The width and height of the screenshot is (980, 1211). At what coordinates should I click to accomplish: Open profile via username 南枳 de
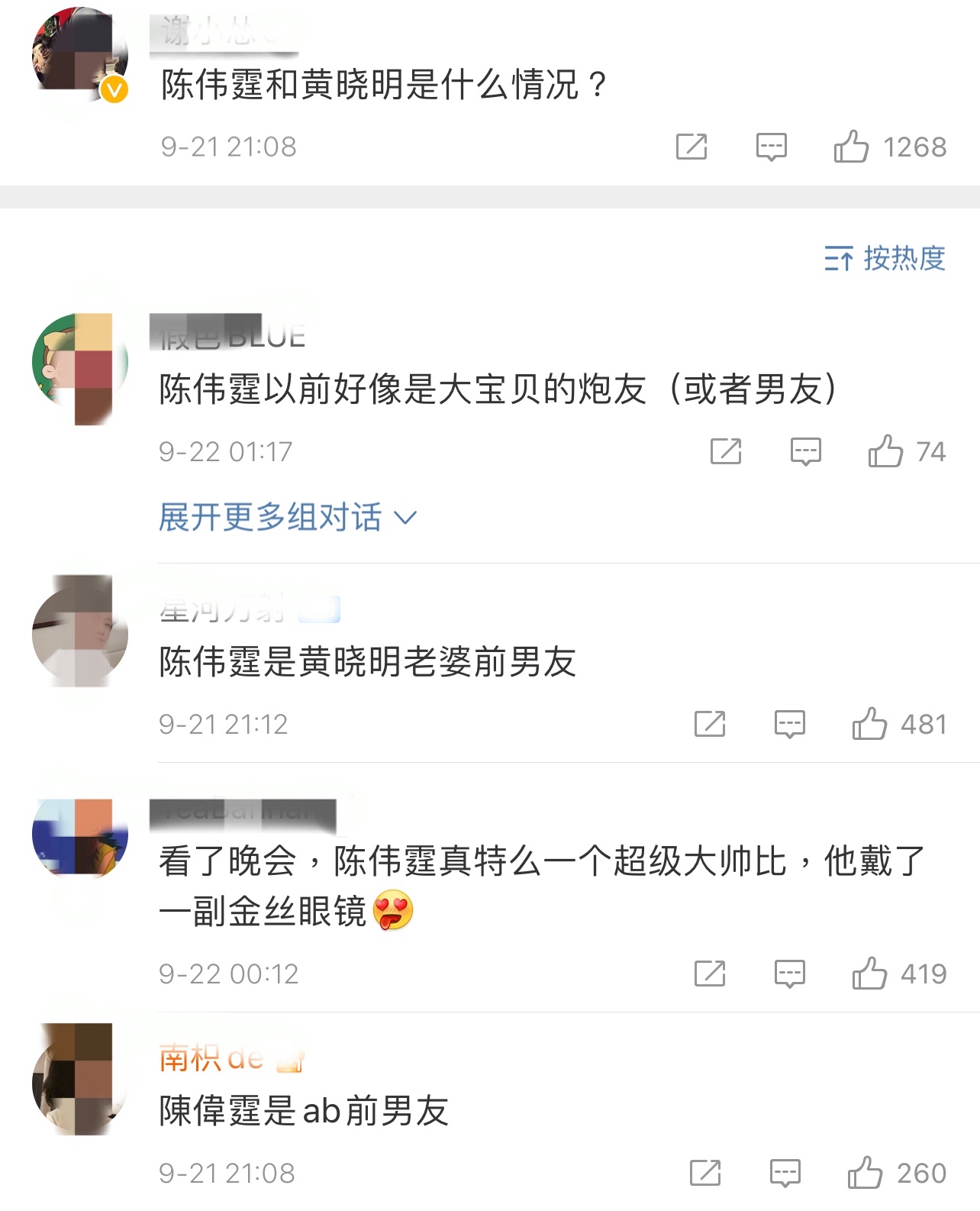point(212,1059)
